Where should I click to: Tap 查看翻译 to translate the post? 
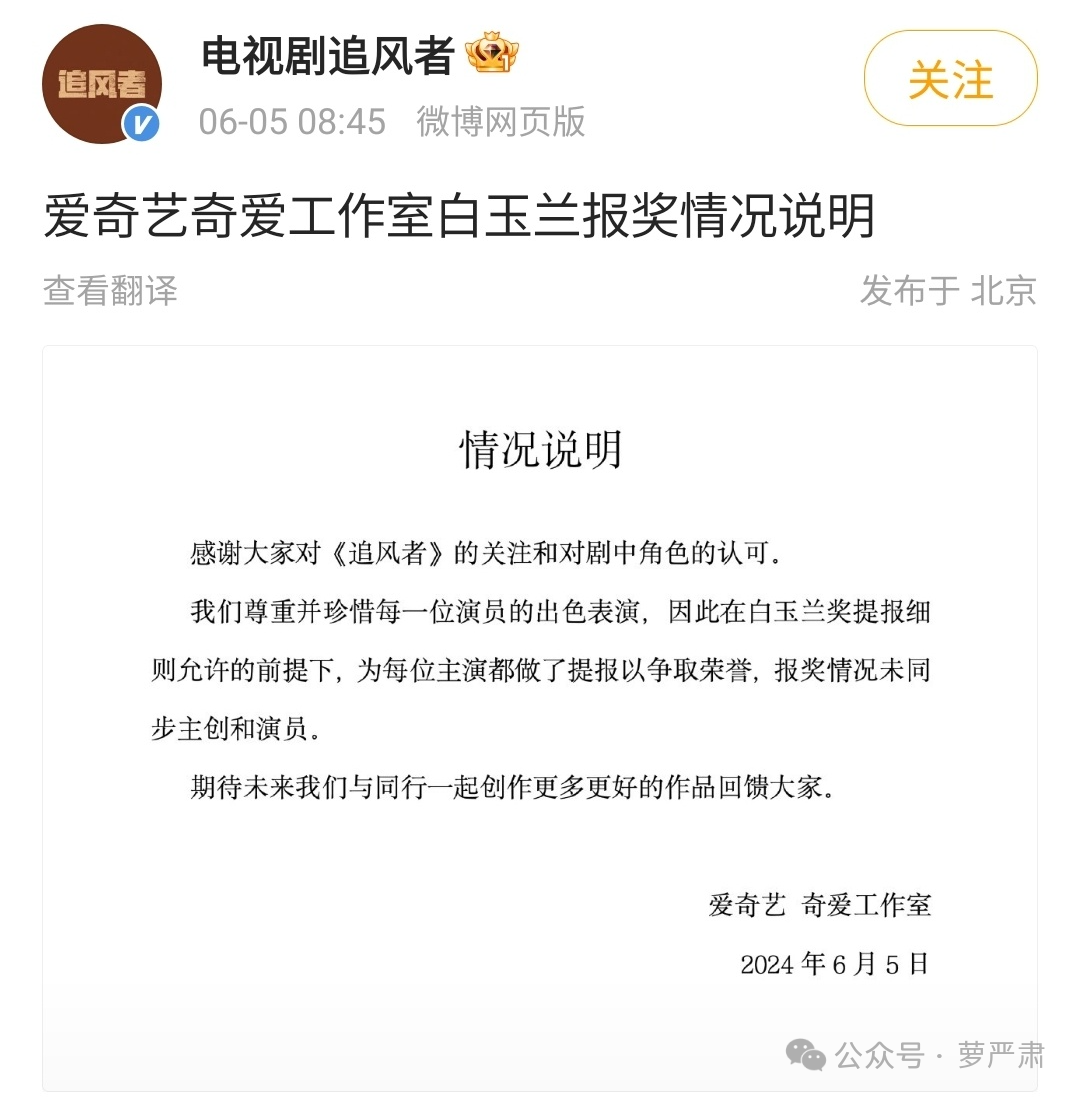click(x=110, y=291)
